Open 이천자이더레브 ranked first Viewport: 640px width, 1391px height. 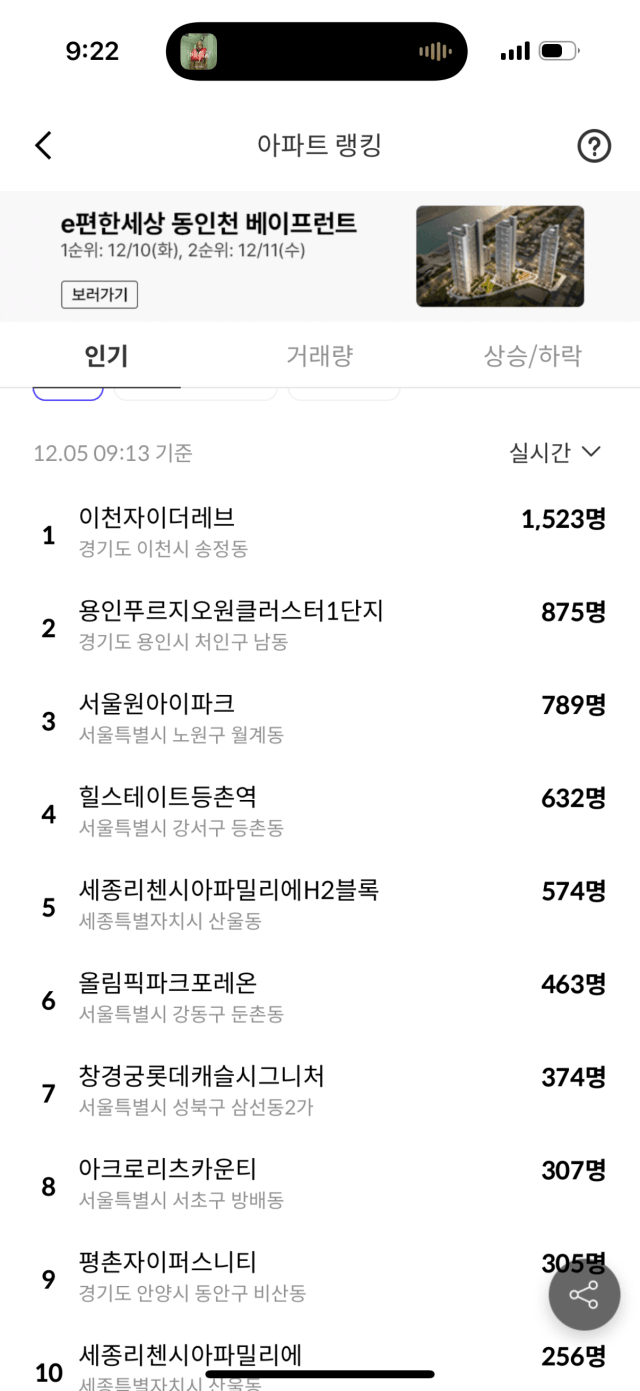click(x=320, y=533)
